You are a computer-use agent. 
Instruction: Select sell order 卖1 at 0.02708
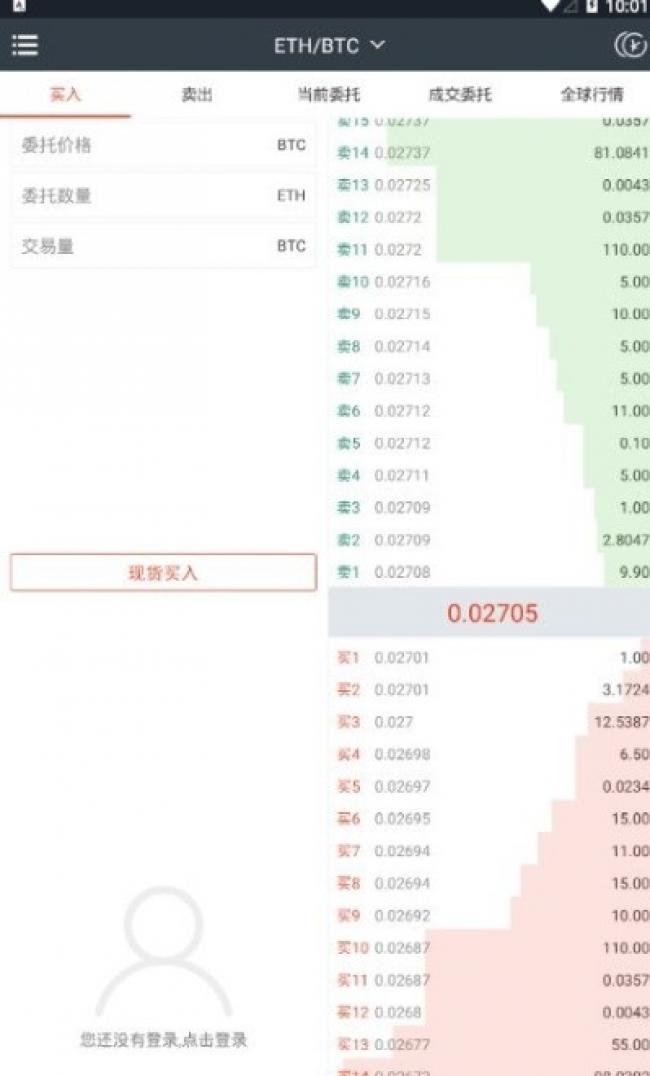coord(490,573)
